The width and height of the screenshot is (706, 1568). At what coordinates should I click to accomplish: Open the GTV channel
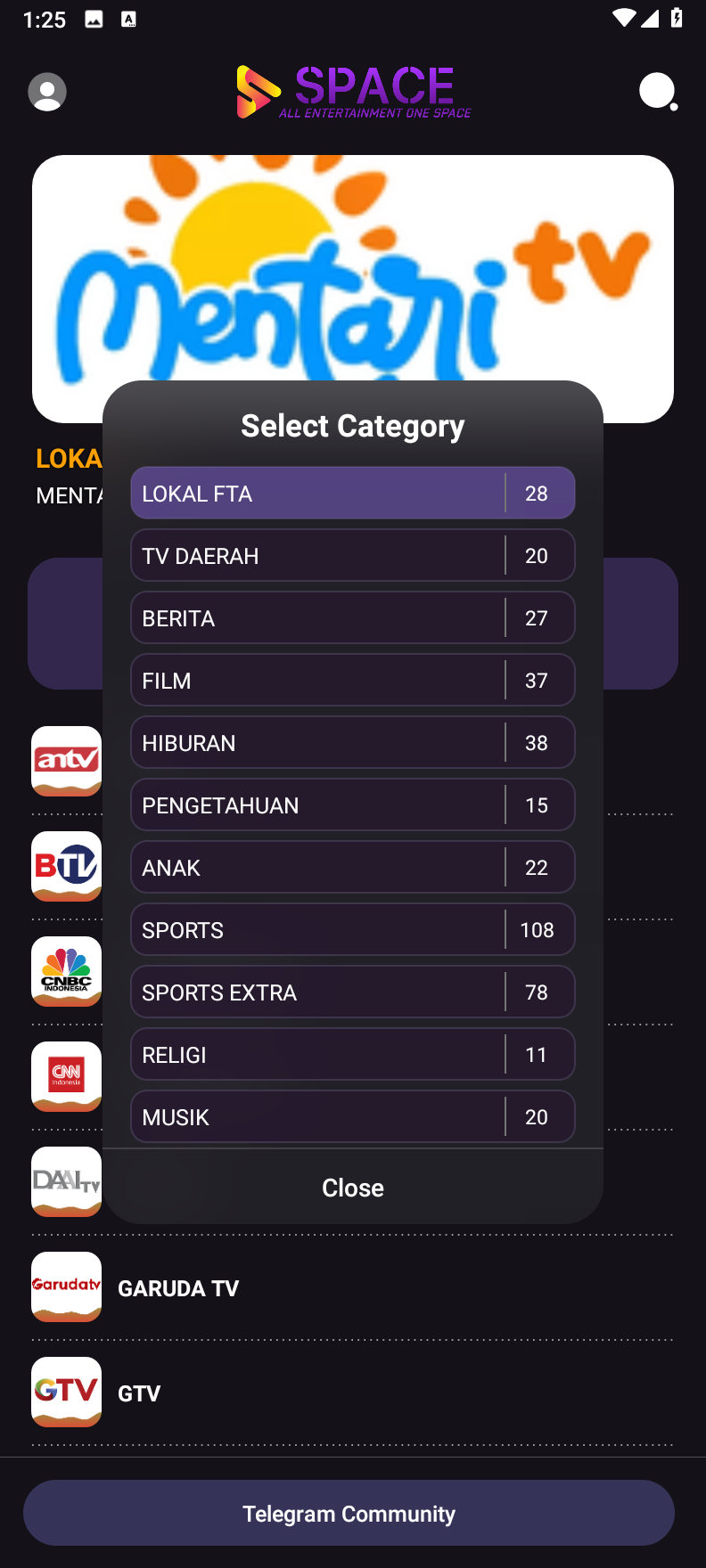click(x=353, y=1392)
